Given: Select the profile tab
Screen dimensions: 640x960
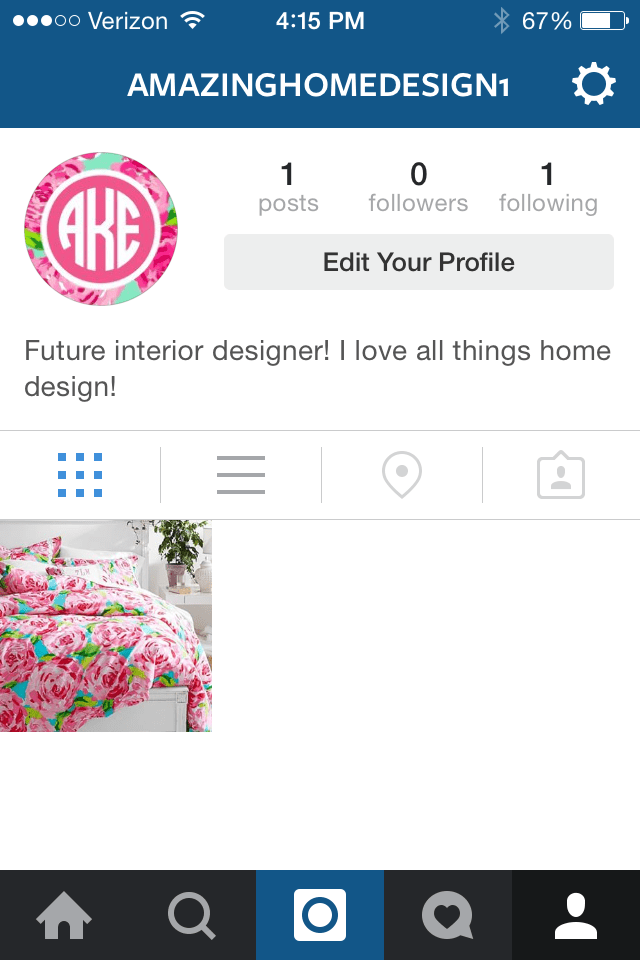Looking at the screenshot, I should click(x=576, y=915).
